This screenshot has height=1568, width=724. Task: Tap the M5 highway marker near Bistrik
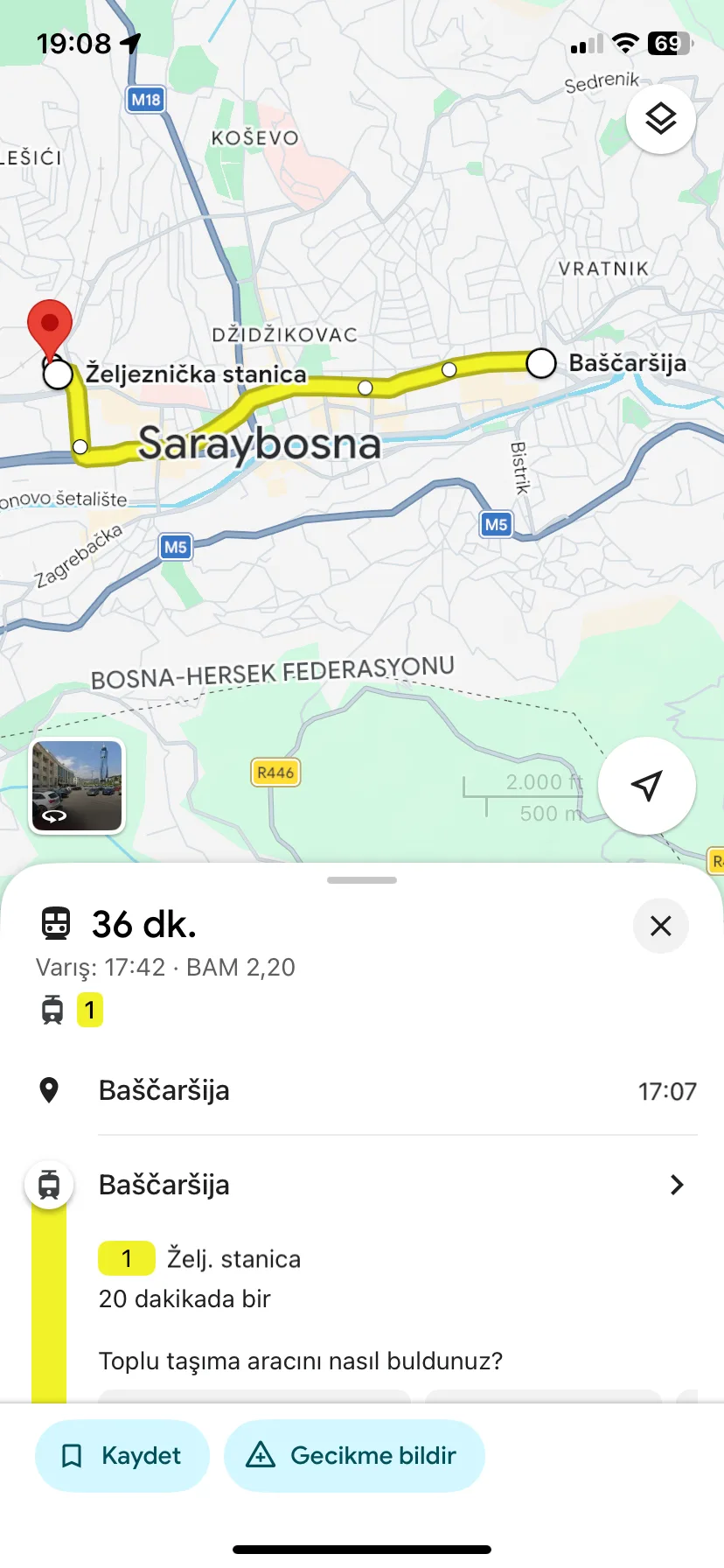click(495, 525)
